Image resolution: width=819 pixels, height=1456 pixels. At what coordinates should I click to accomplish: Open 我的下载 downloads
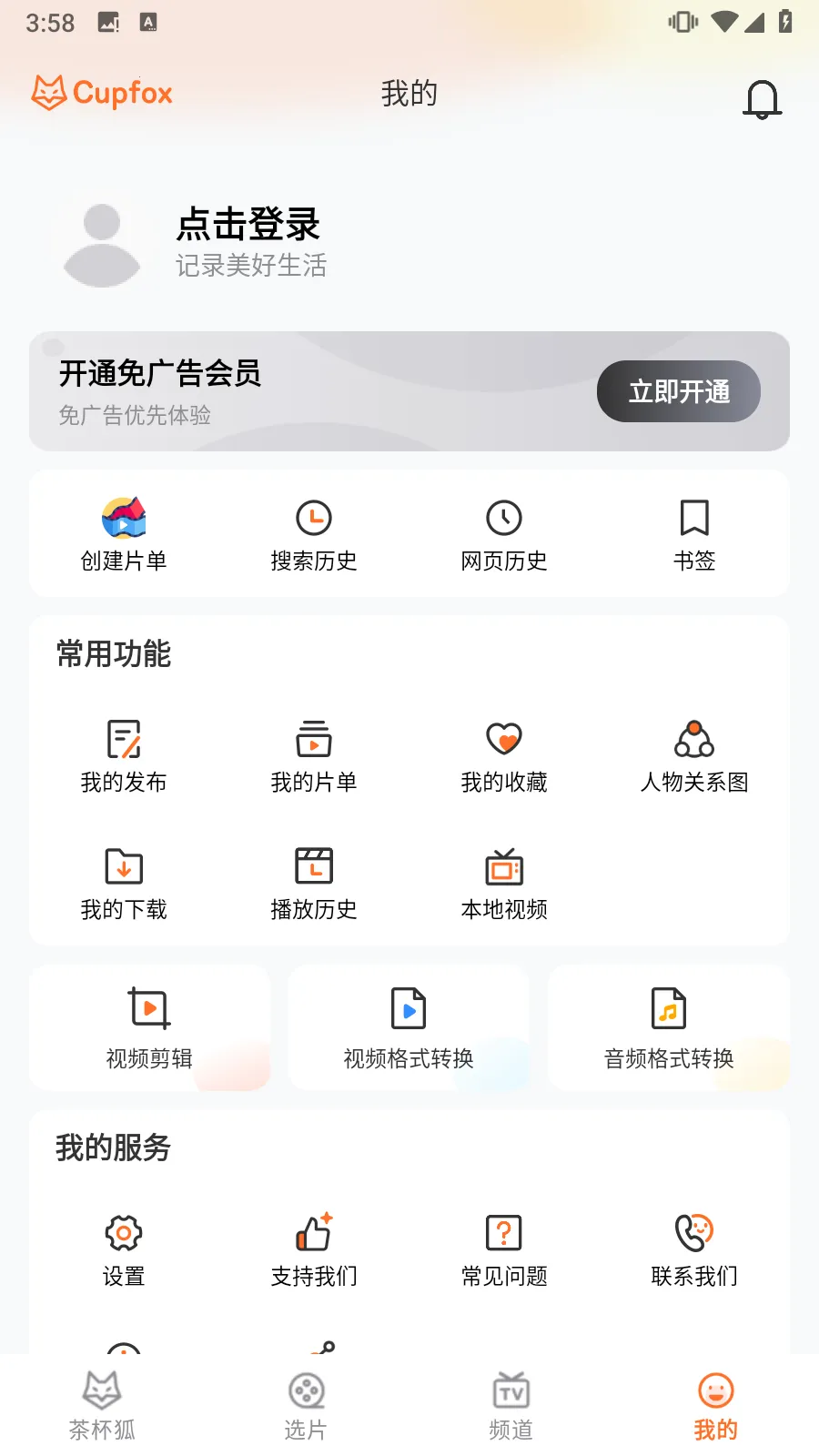124,883
